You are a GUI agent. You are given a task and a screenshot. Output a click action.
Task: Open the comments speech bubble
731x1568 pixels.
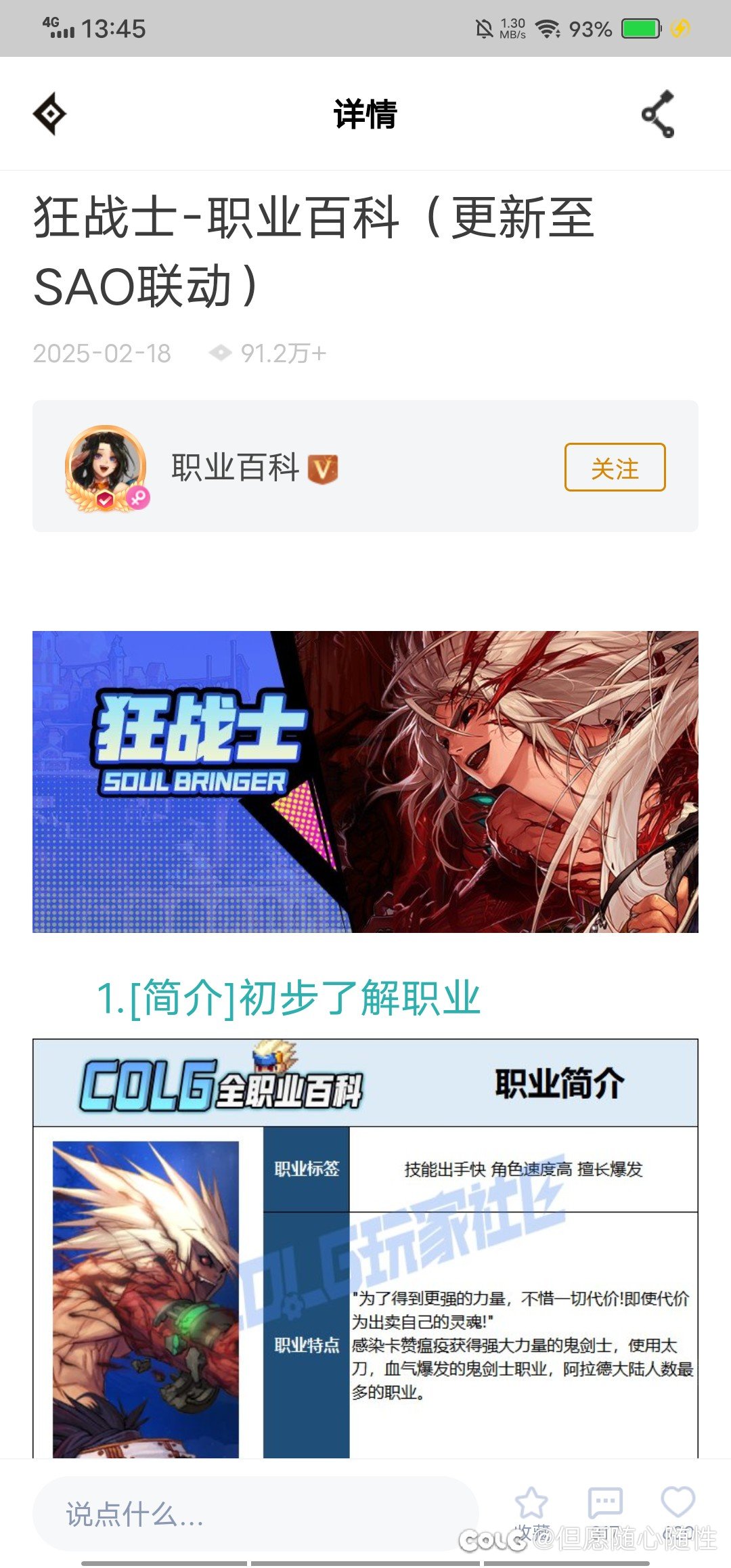pyautogui.click(x=605, y=1504)
